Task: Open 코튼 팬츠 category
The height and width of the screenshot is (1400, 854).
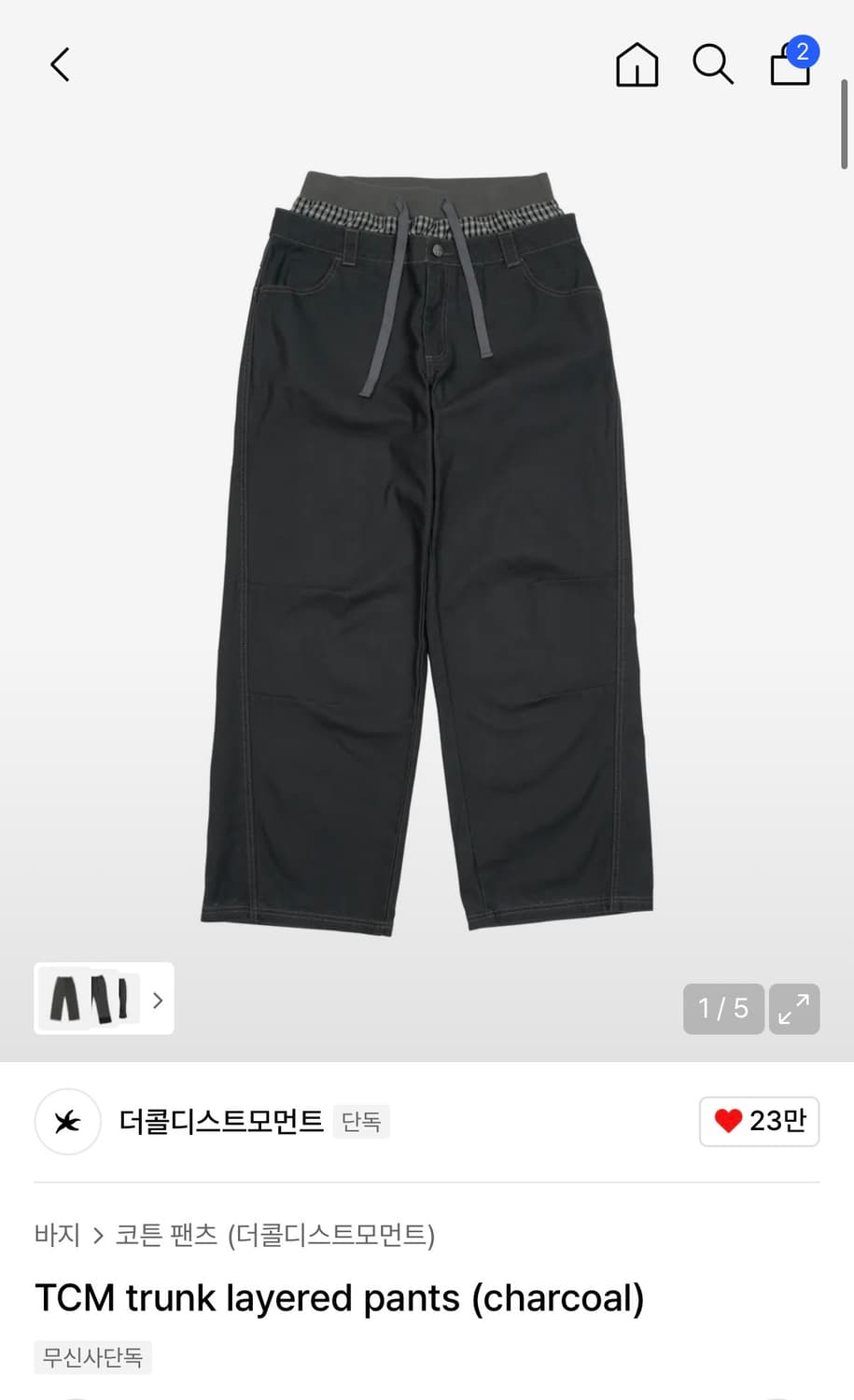Action: tap(165, 1235)
